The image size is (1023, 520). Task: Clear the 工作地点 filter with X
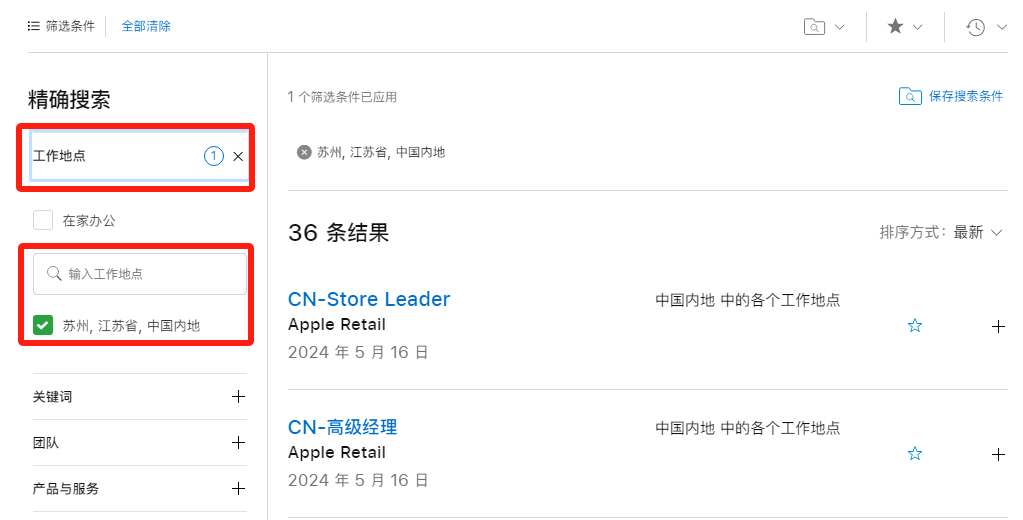pyautogui.click(x=238, y=156)
